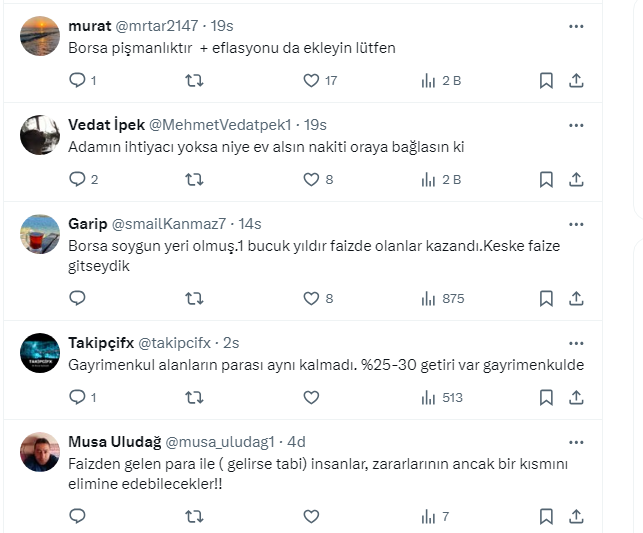
Task: Retweet Garip's post about Borsa soygun
Action: click(x=195, y=298)
